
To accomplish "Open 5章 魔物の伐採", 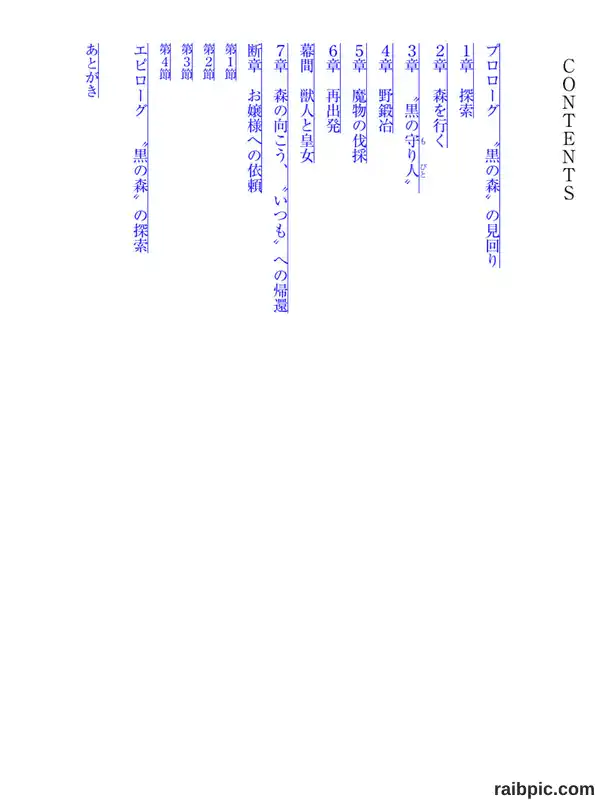I will click(x=360, y=104).
